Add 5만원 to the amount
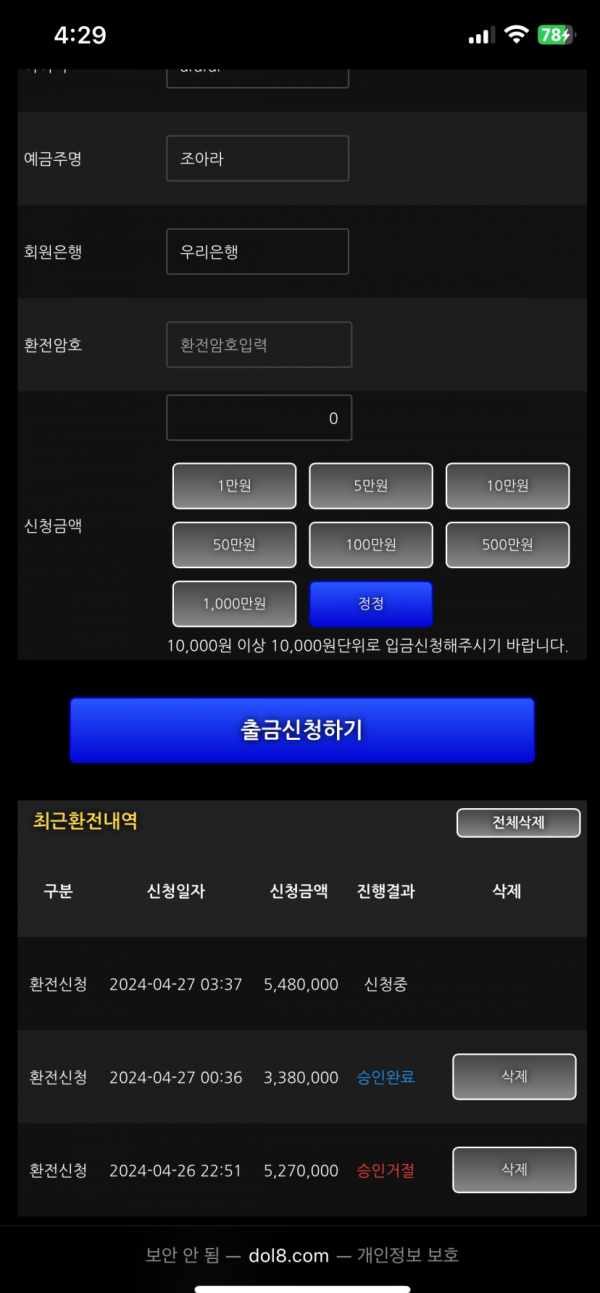 pos(370,486)
